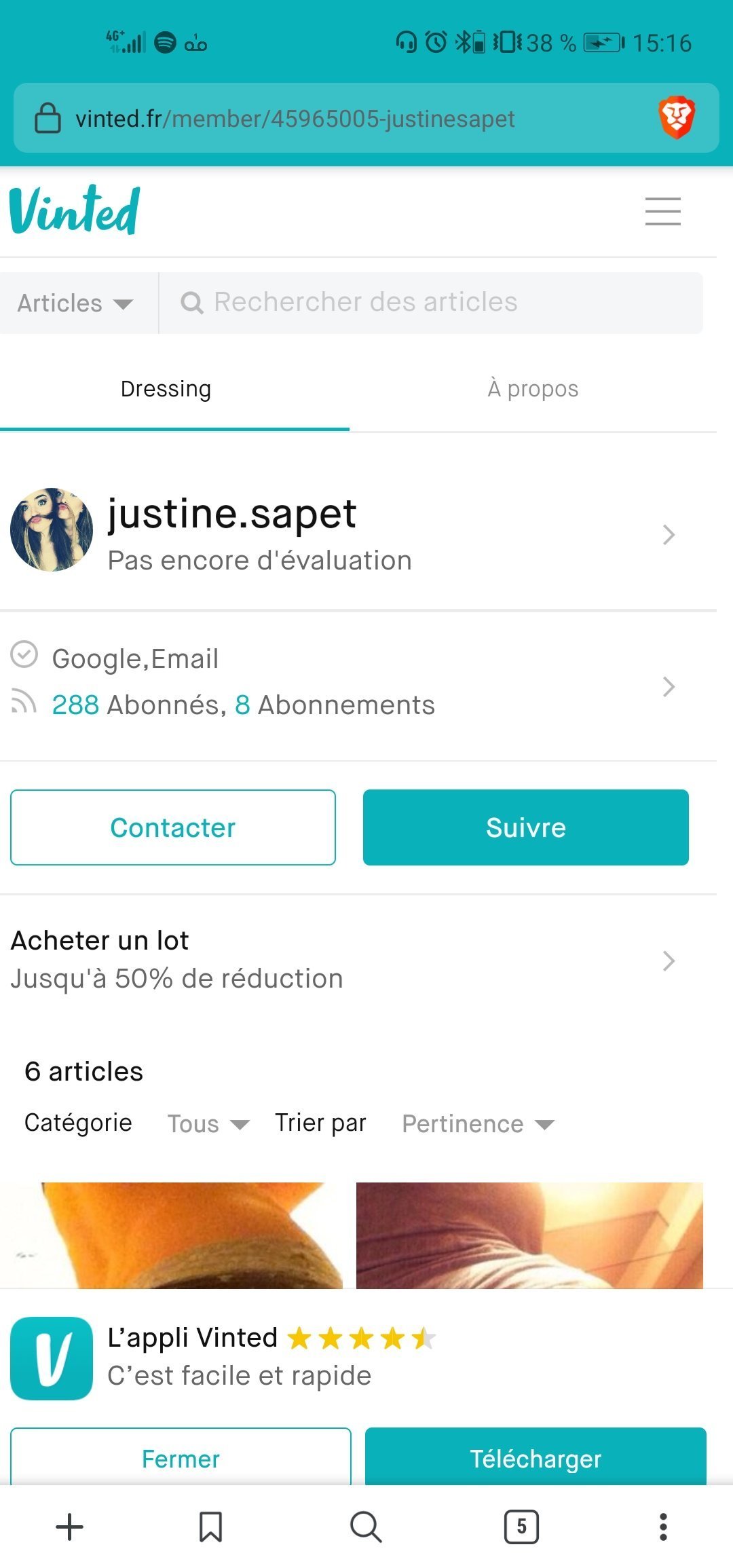Open a new browser tab
Screen dimensions: 733x1568
tap(69, 1527)
